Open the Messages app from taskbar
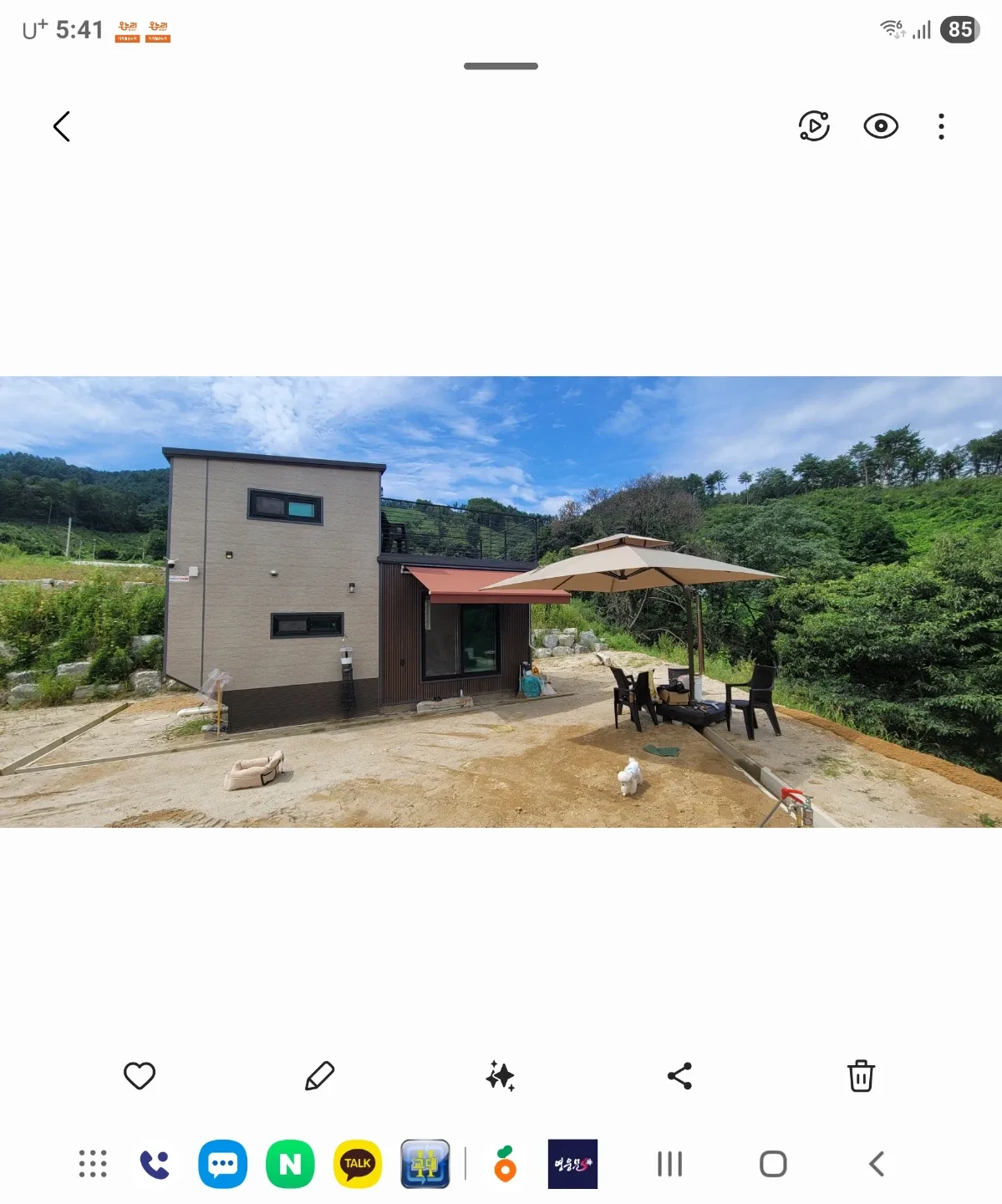This screenshot has height=1204, width=1002. [223, 1164]
